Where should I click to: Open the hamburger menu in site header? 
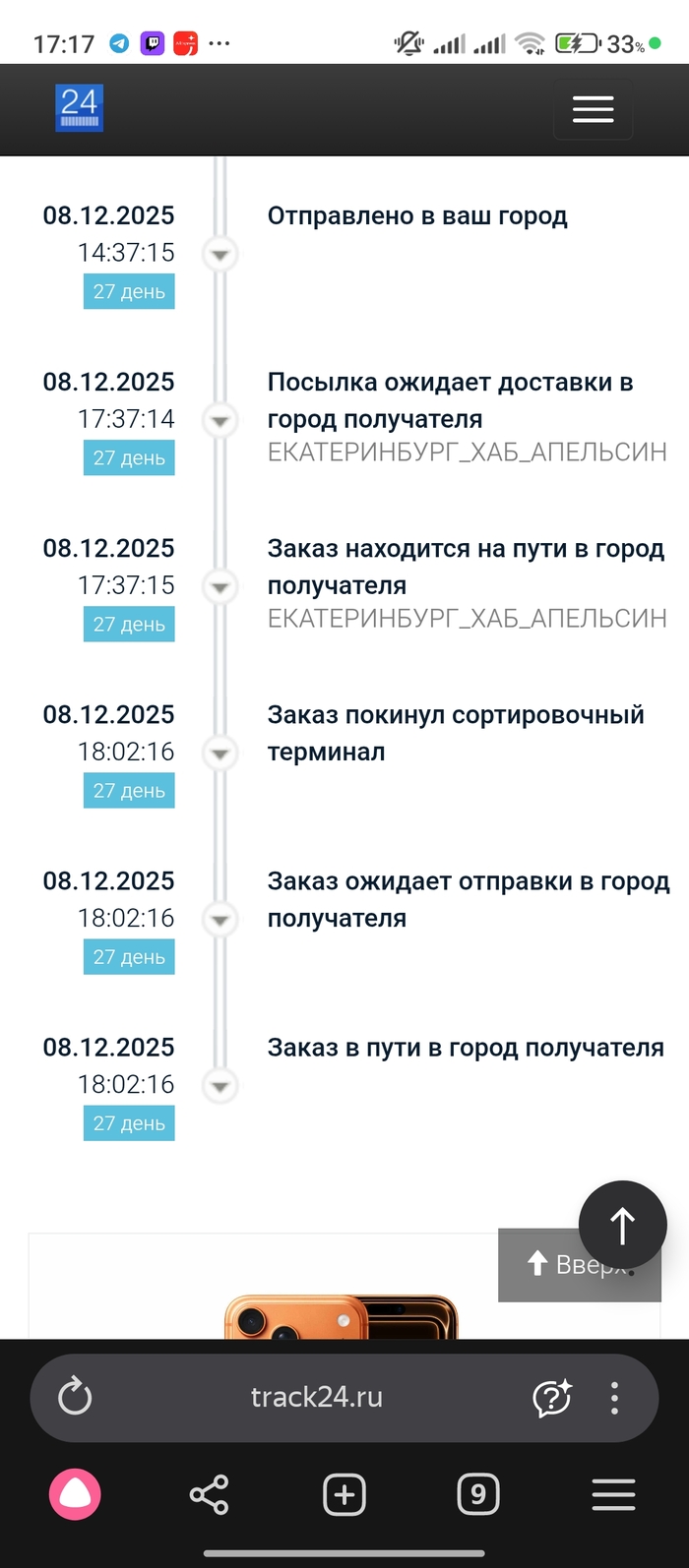point(593,109)
